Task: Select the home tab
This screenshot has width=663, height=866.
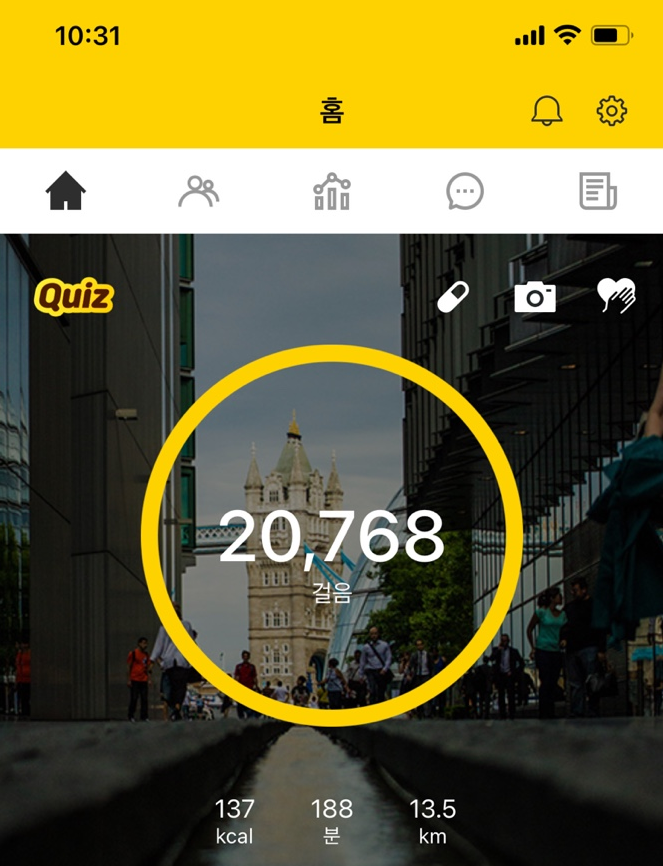Action: tap(66, 191)
